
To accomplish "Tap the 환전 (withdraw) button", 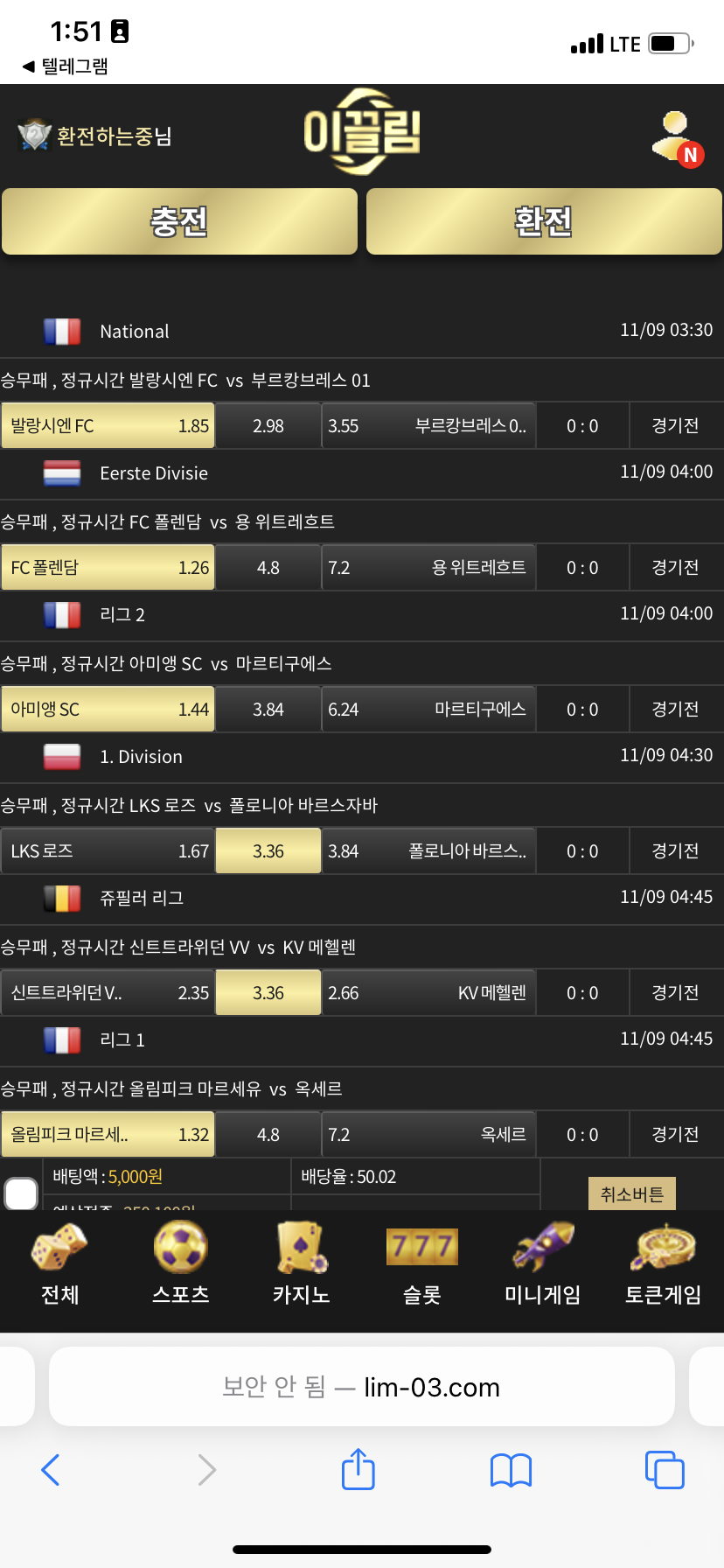I will click(544, 221).
